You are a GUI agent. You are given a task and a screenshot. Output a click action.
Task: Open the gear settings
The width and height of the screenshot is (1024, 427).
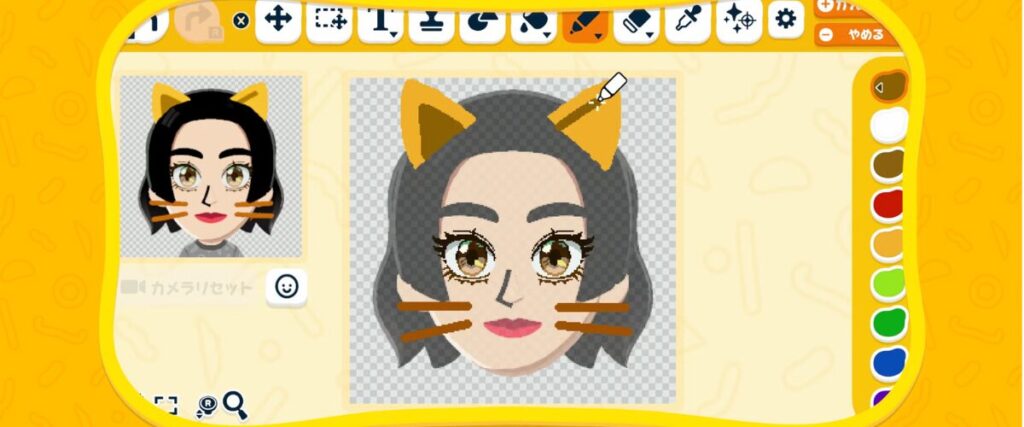click(787, 19)
